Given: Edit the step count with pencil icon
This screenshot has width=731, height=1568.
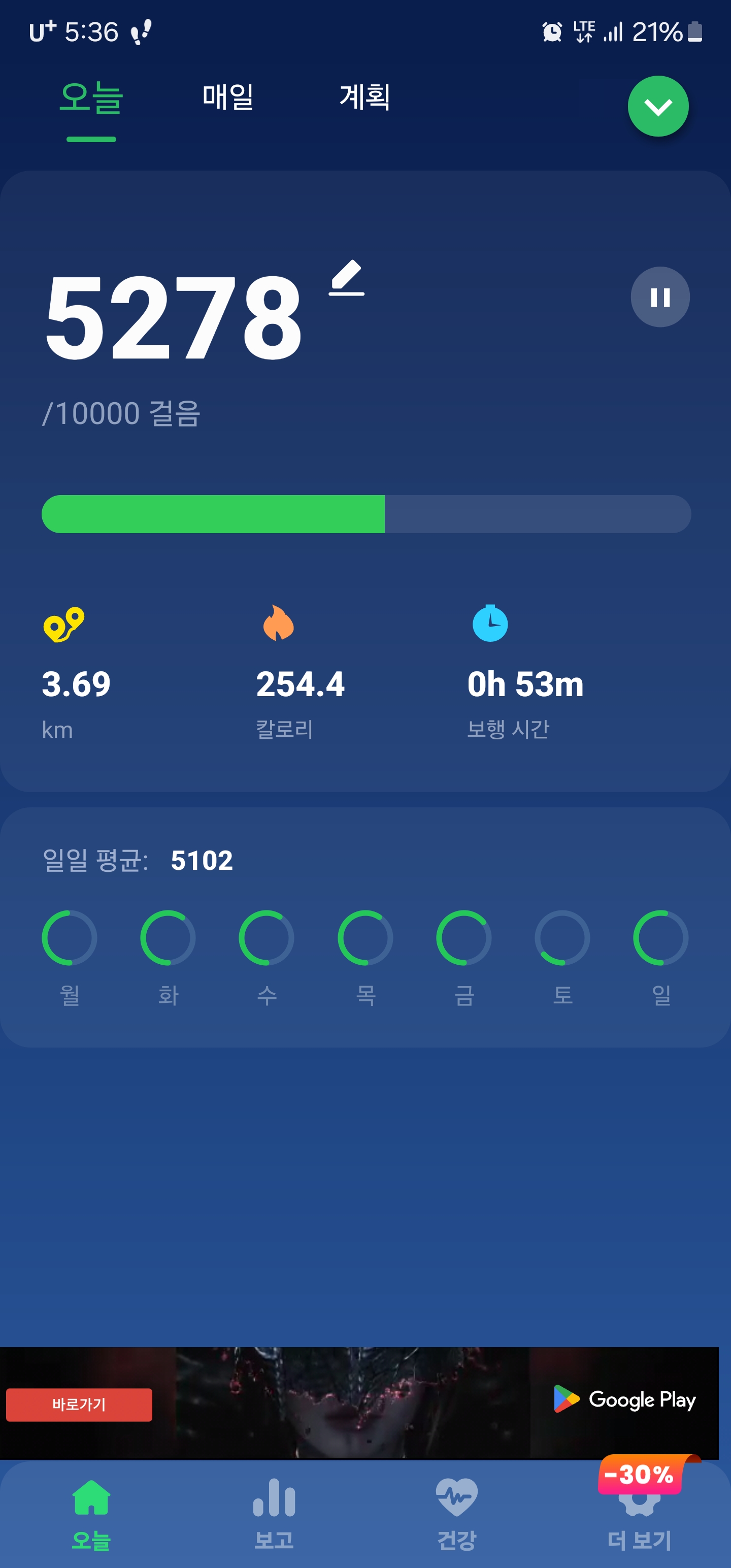Looking at the screenshot, I should click(347, 278).
